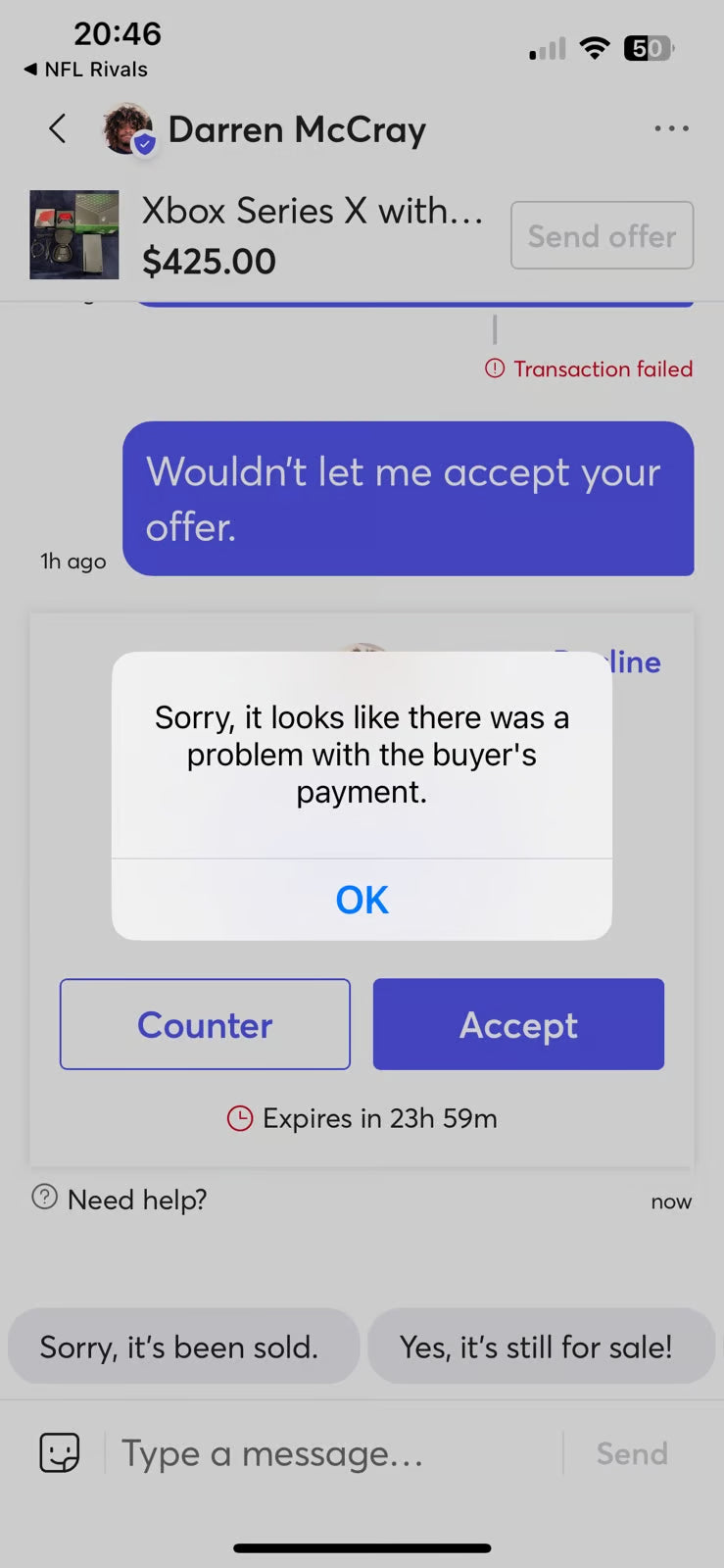Open the three-dot overflow menu
The height and width of the screenshot is (1568, 724).
pyautogui.click(x=671, y=128)
